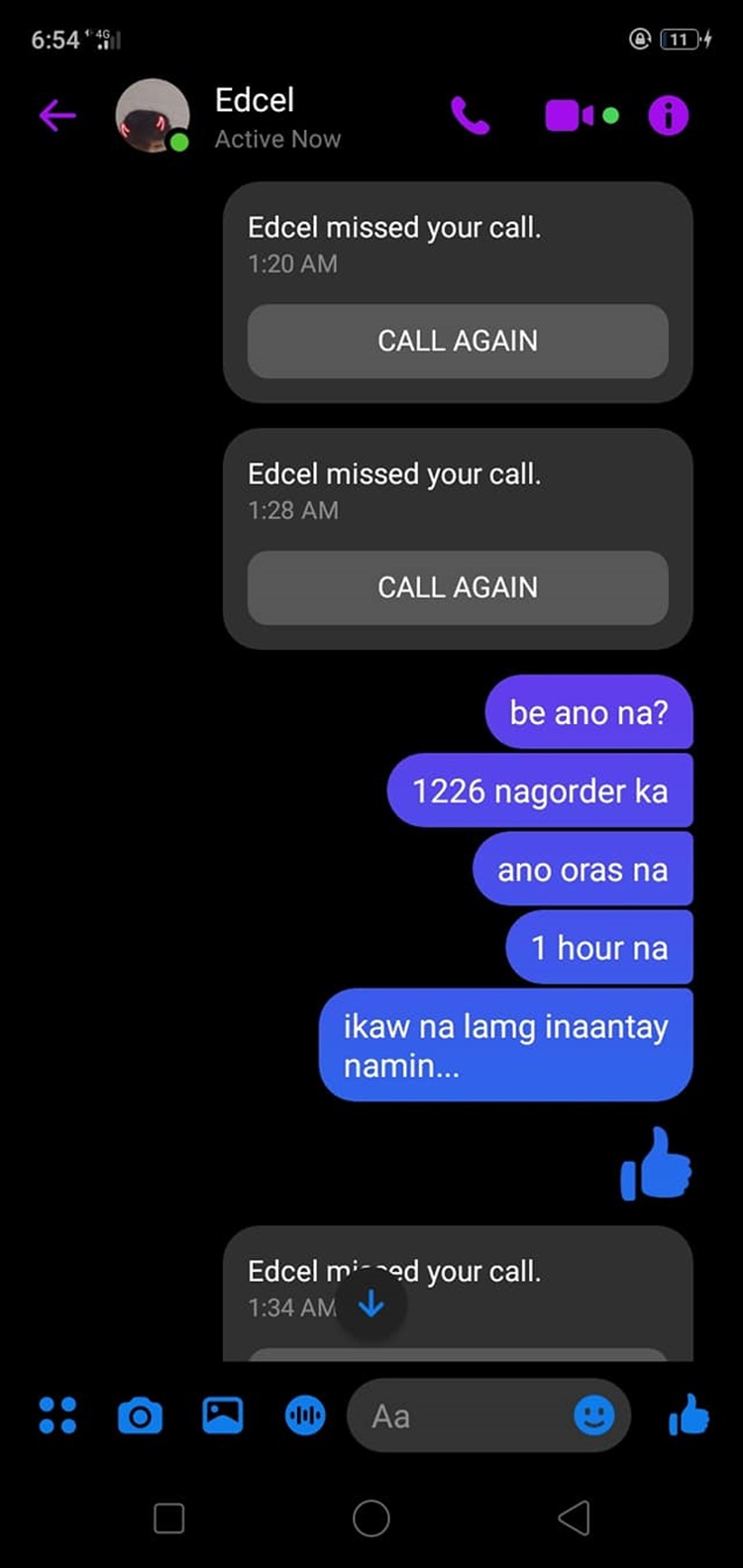Record a voice message

click(305, 1416)
